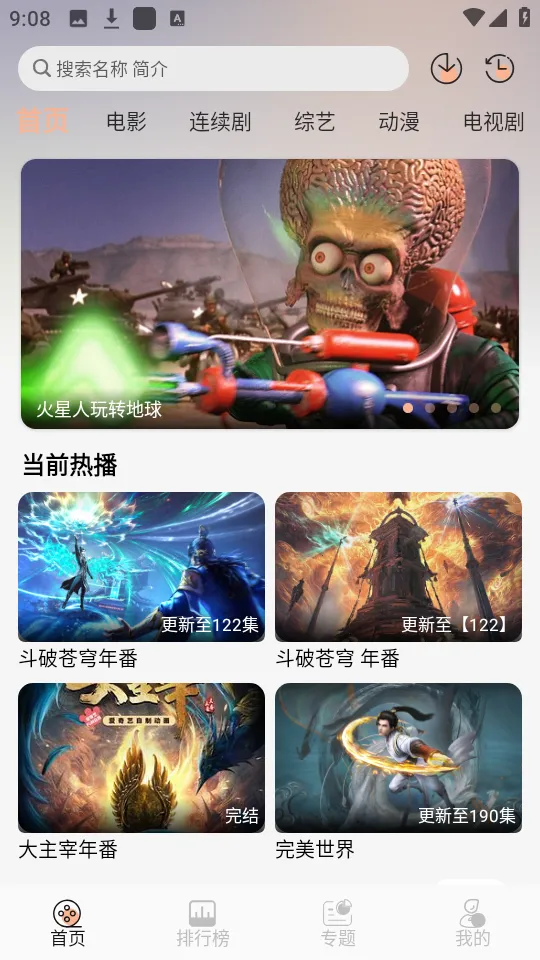This screenshot has height=960, width=540.
Task: Select the 动漫 top tab
Action: [399, 121]
